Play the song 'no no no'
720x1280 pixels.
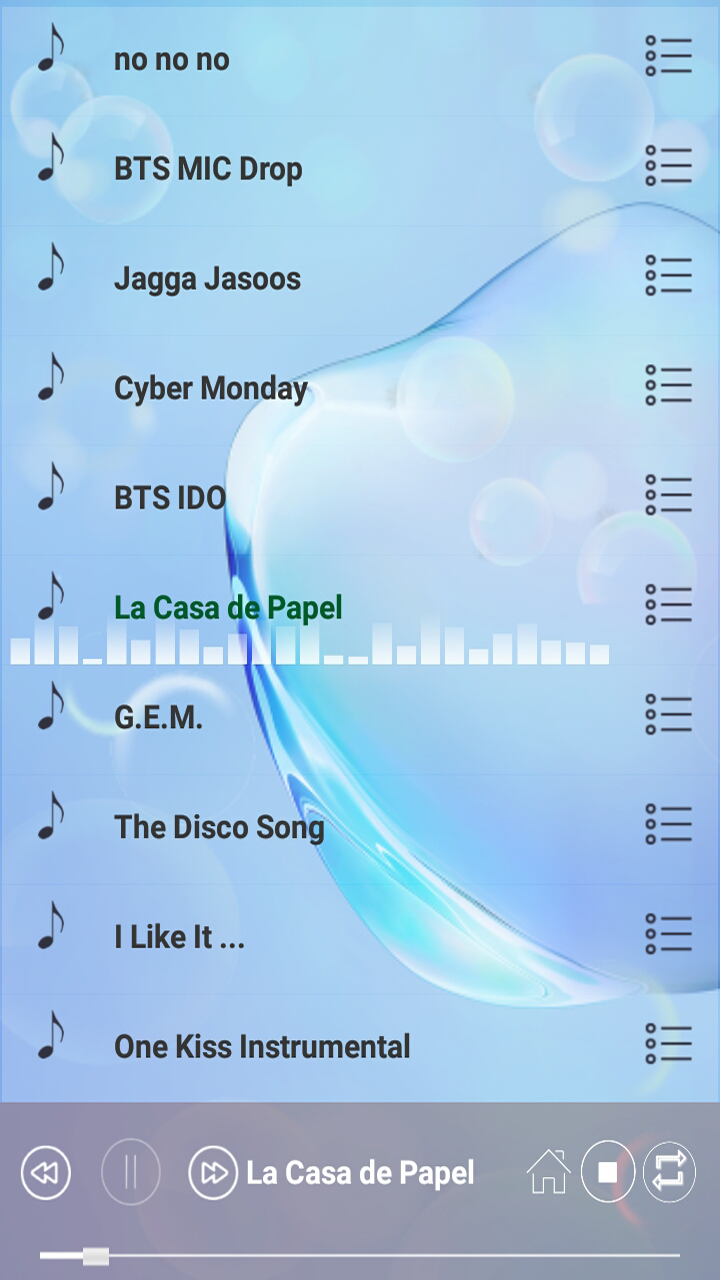pos(172,60)
